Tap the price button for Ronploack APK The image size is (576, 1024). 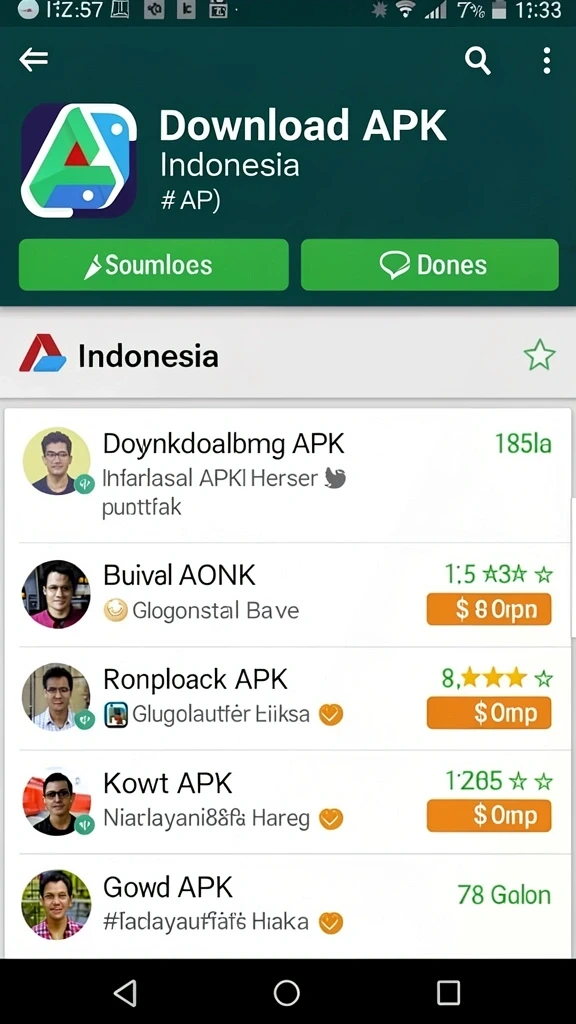click(488, 712)
